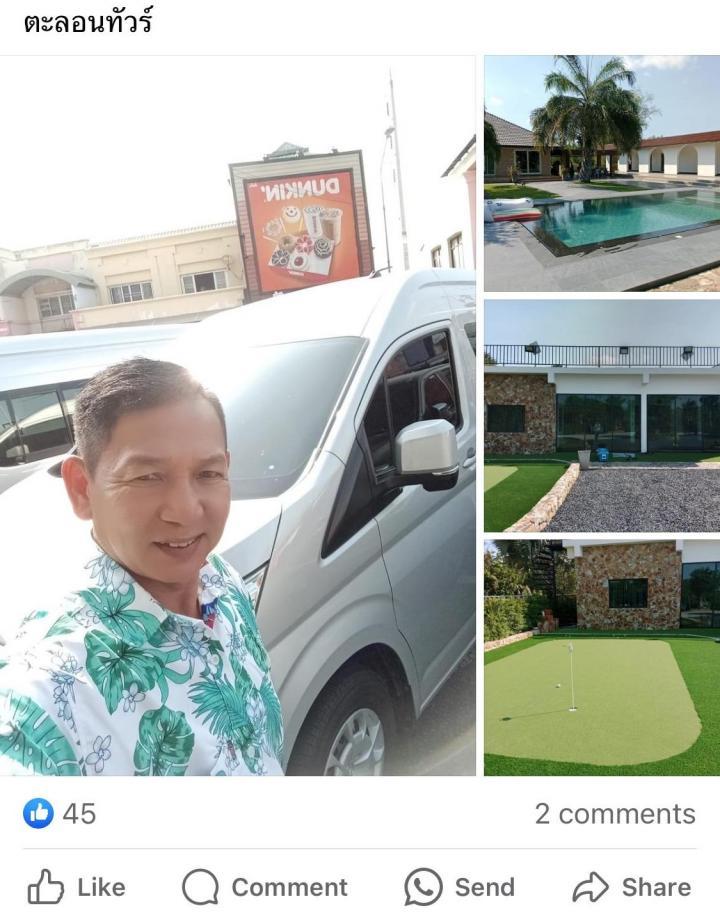
Task: Share this post
Action: [631, 887]
